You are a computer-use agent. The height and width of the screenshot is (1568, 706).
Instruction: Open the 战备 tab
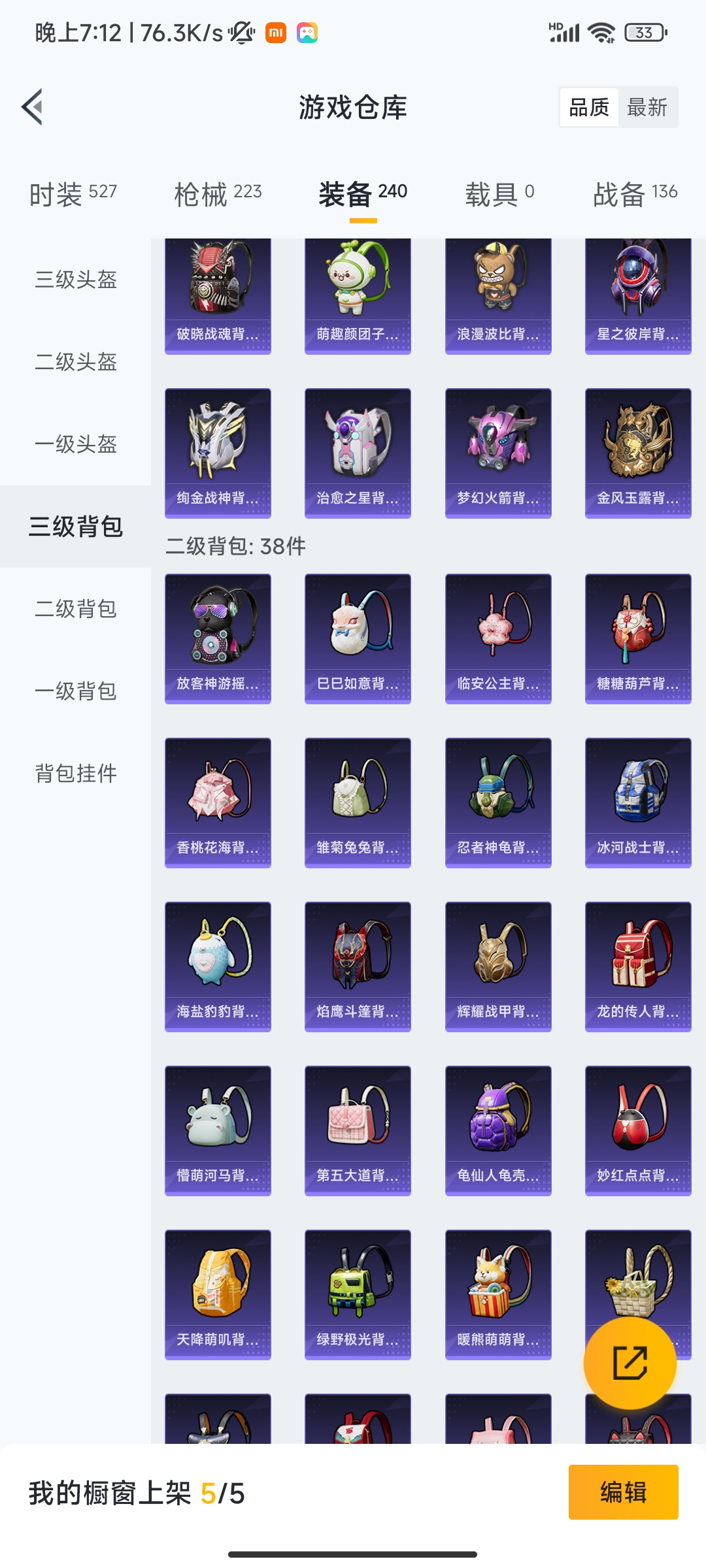point(635,194)
